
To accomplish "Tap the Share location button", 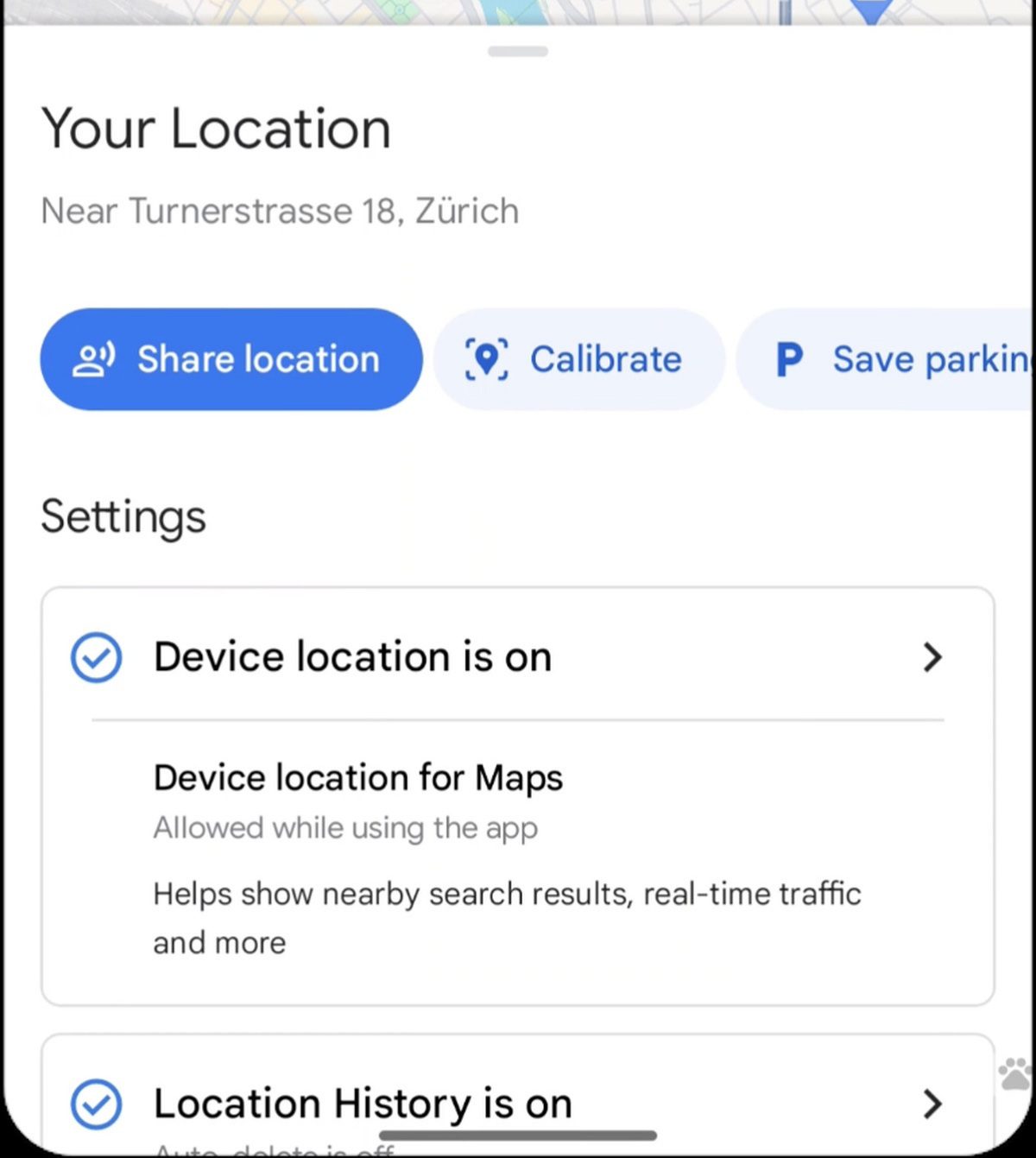I will coord(231,359).
